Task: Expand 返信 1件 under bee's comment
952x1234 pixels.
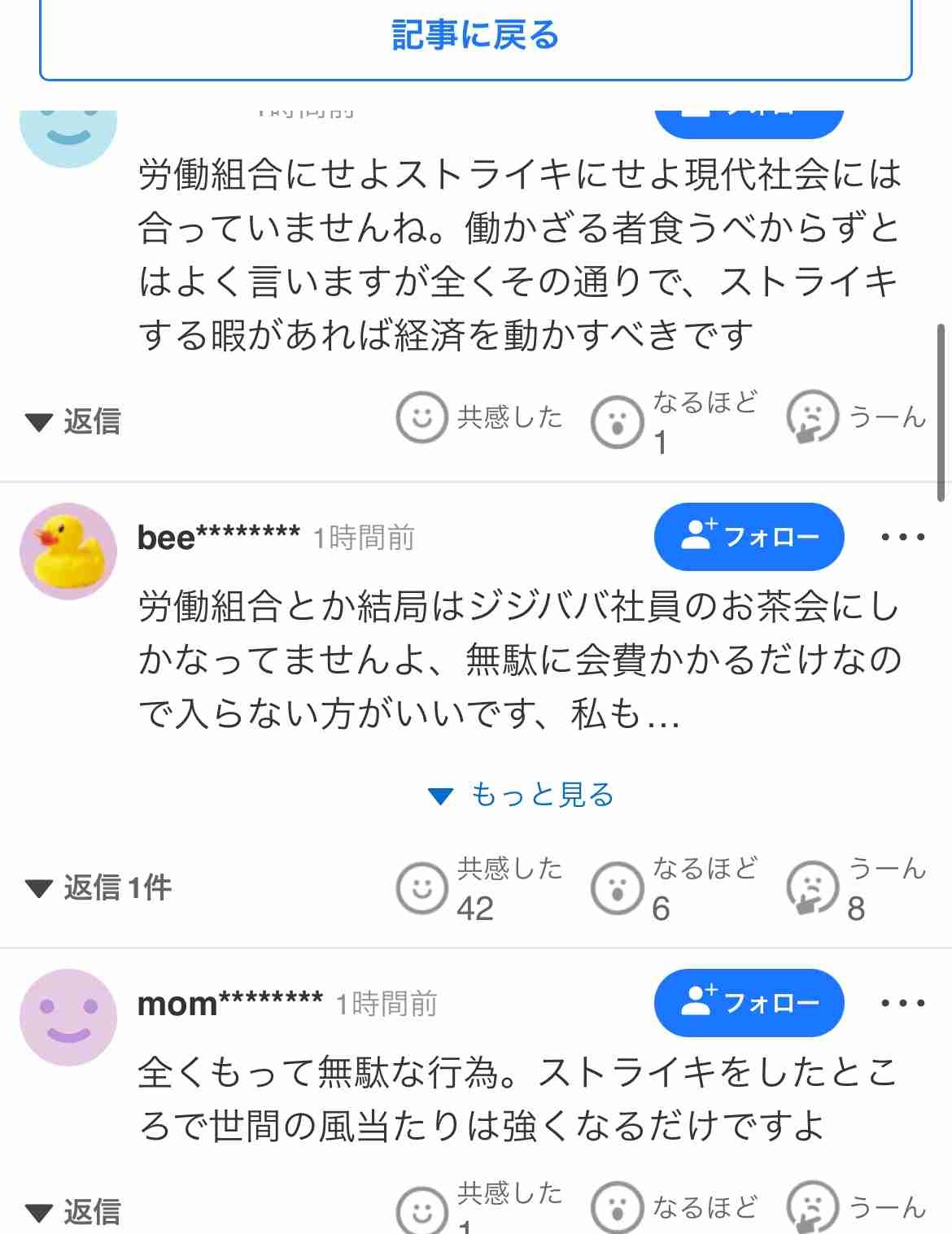Action: click(x=98, y=887)
